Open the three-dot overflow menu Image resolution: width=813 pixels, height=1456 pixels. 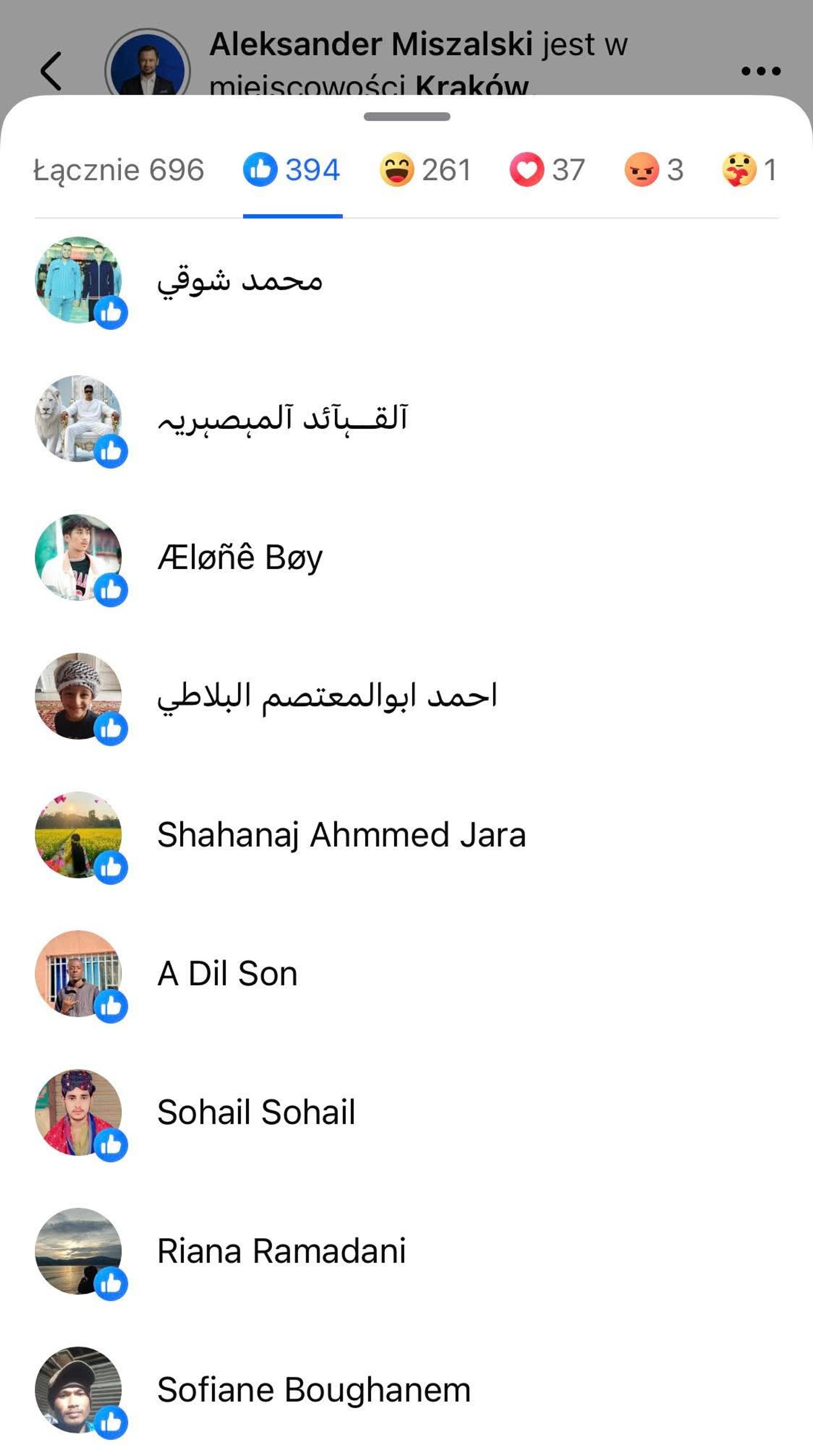click(x=760, y=71)
